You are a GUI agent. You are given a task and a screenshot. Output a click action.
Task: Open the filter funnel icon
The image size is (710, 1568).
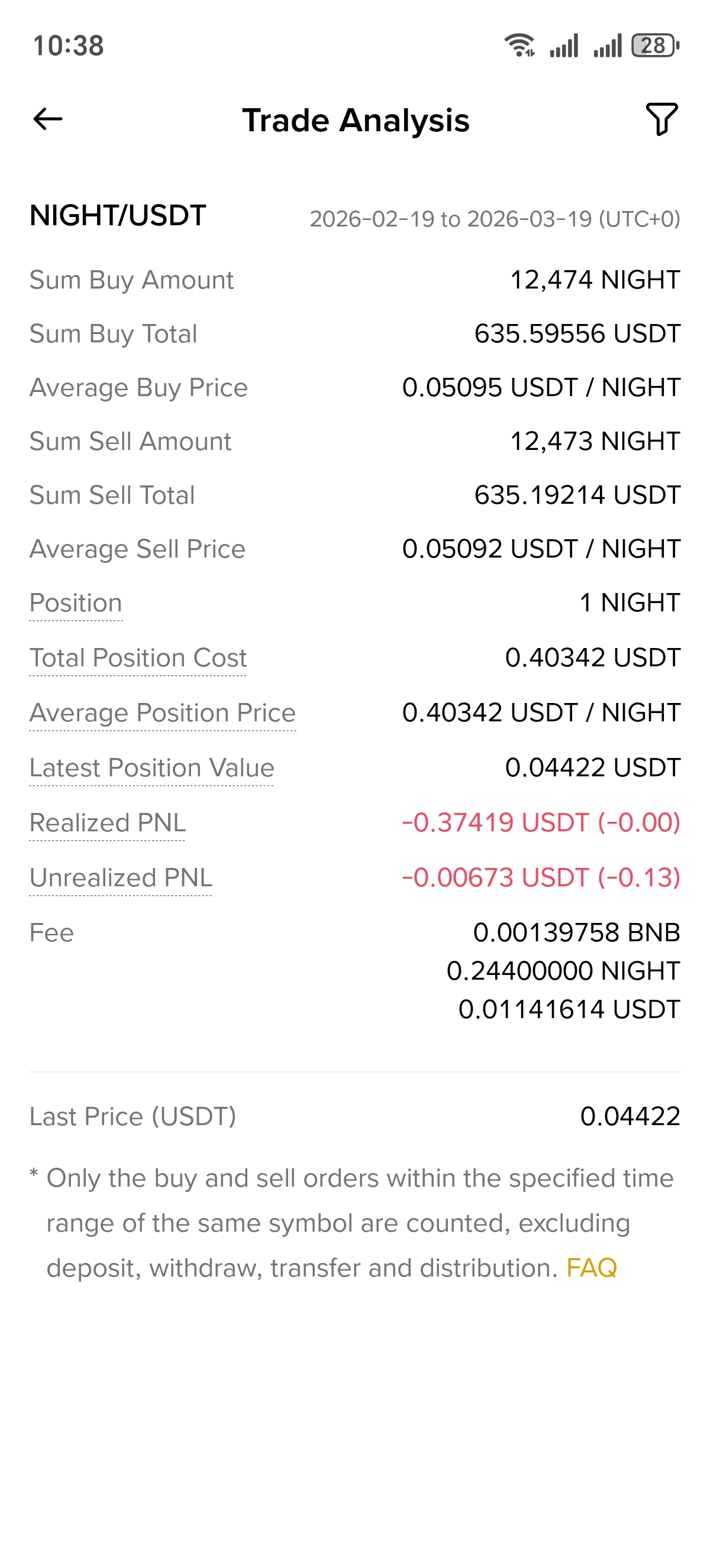click(x=661, y=119)
